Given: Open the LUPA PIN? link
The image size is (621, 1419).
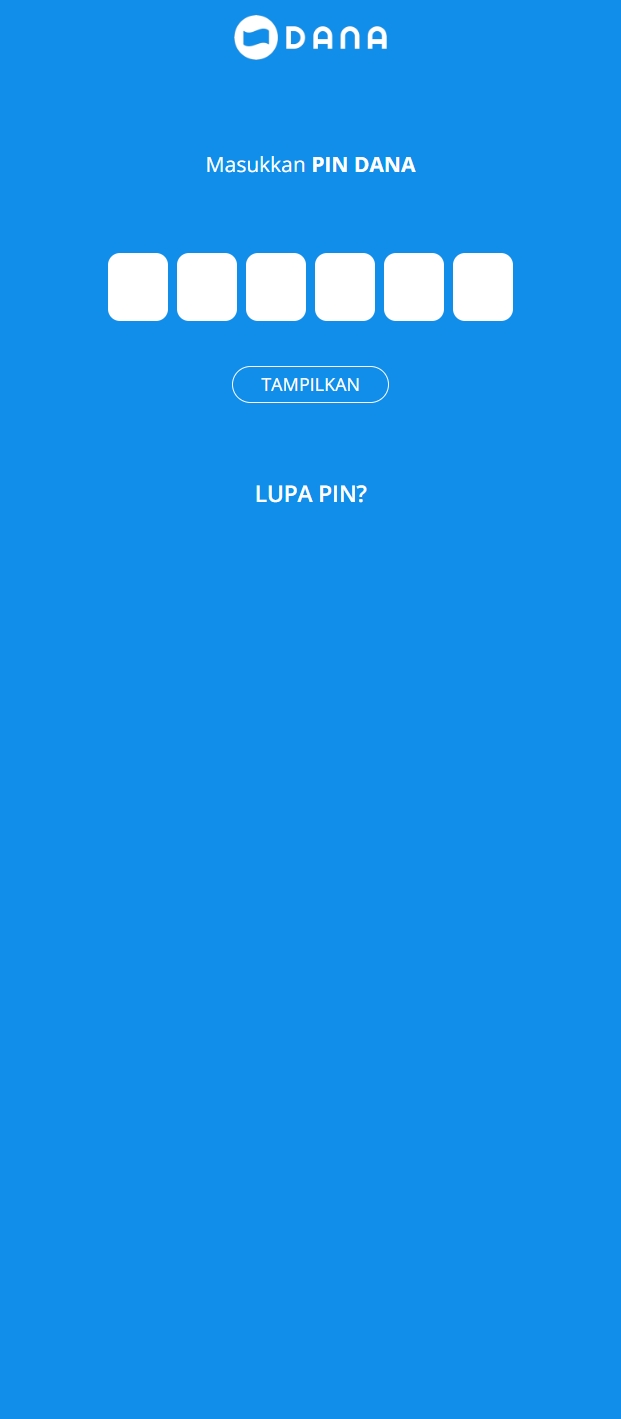Looking at the screenshot, I should [311, 494].
